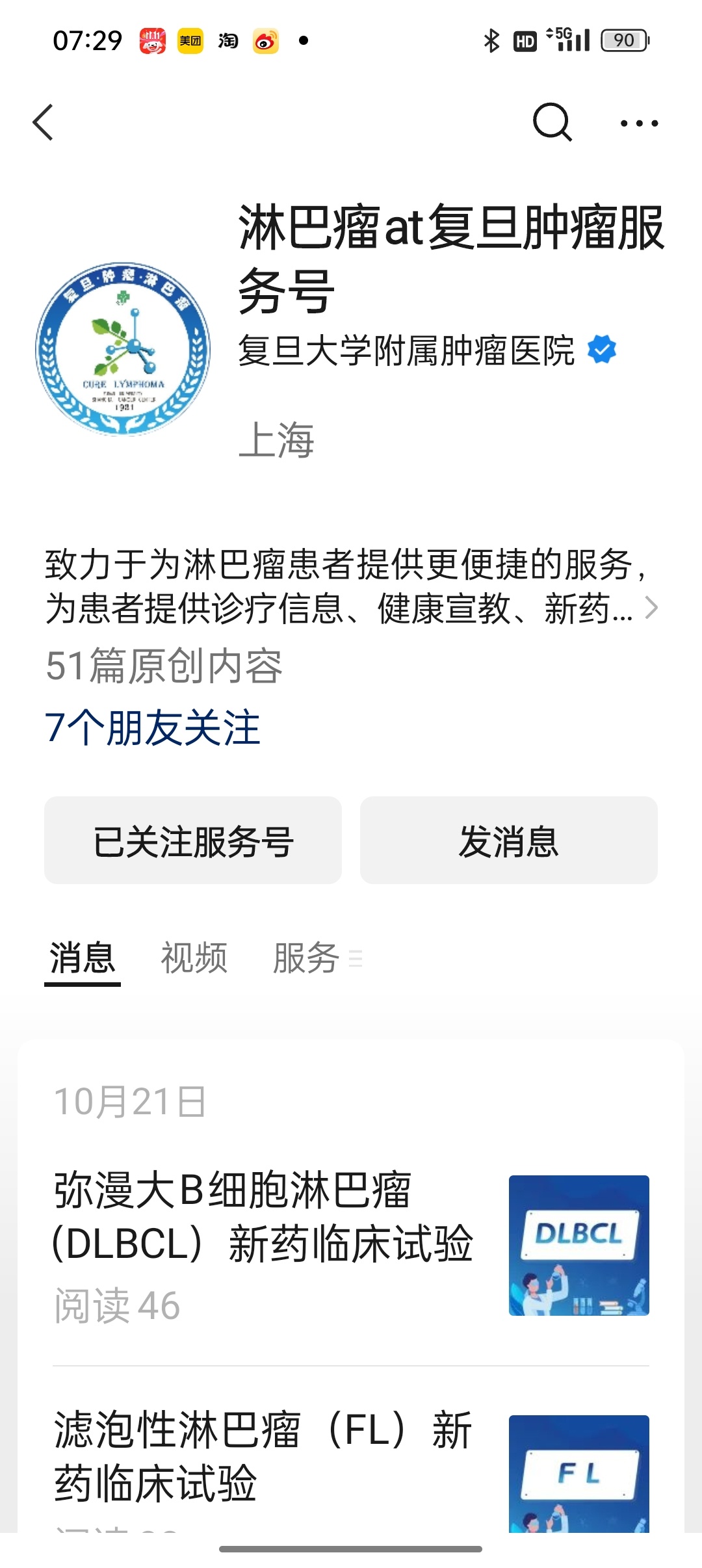The image size is (702, 1568).
Task: Open the DLBCL 新药临床试验 article
Action: [351, 1246]
